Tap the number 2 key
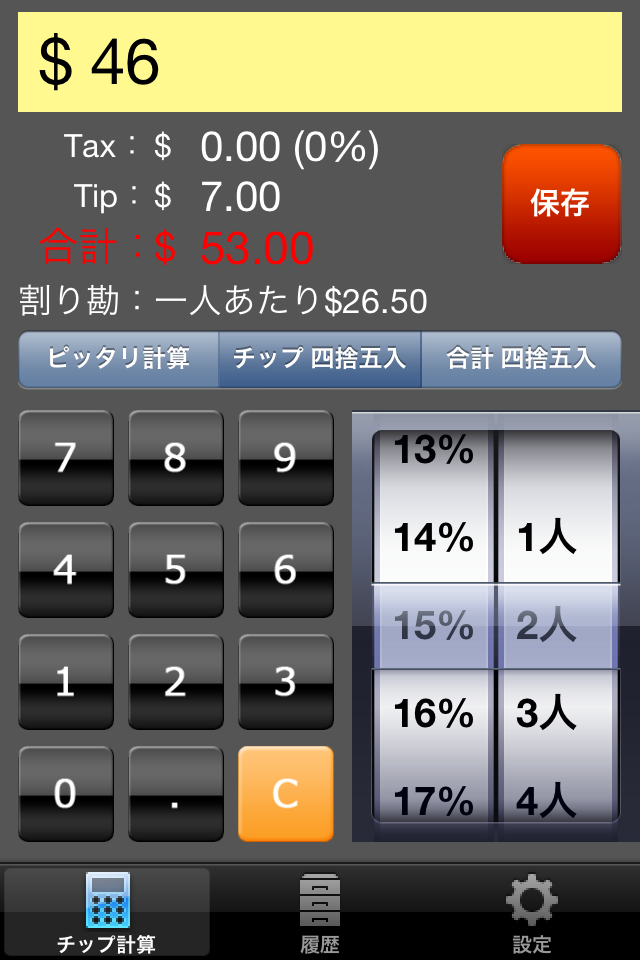Image resolution: width=640 pixels, height=960 pixels. pyautogui.click(x=176, y=682)
